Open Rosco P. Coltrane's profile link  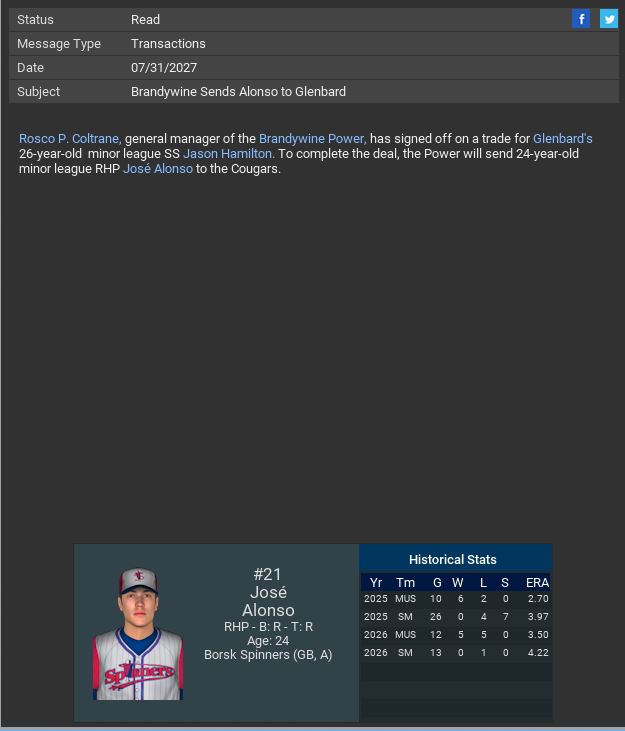pos(70,139)
